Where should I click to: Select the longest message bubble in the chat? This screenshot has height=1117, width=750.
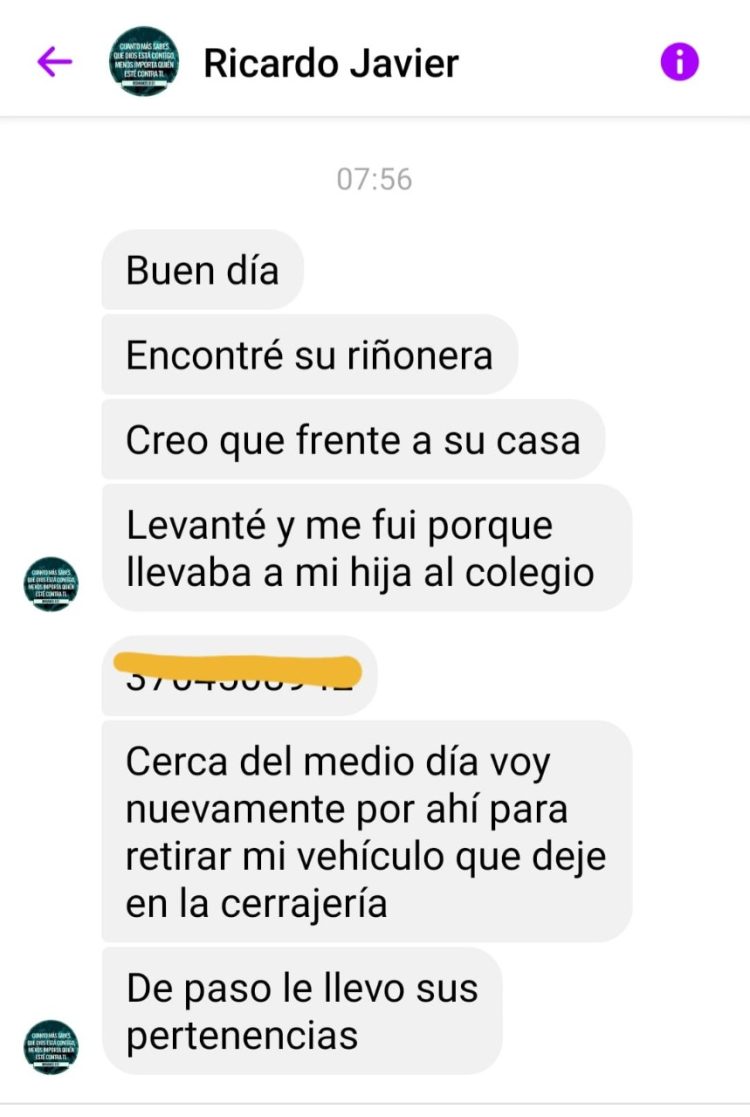click(375, 832)
